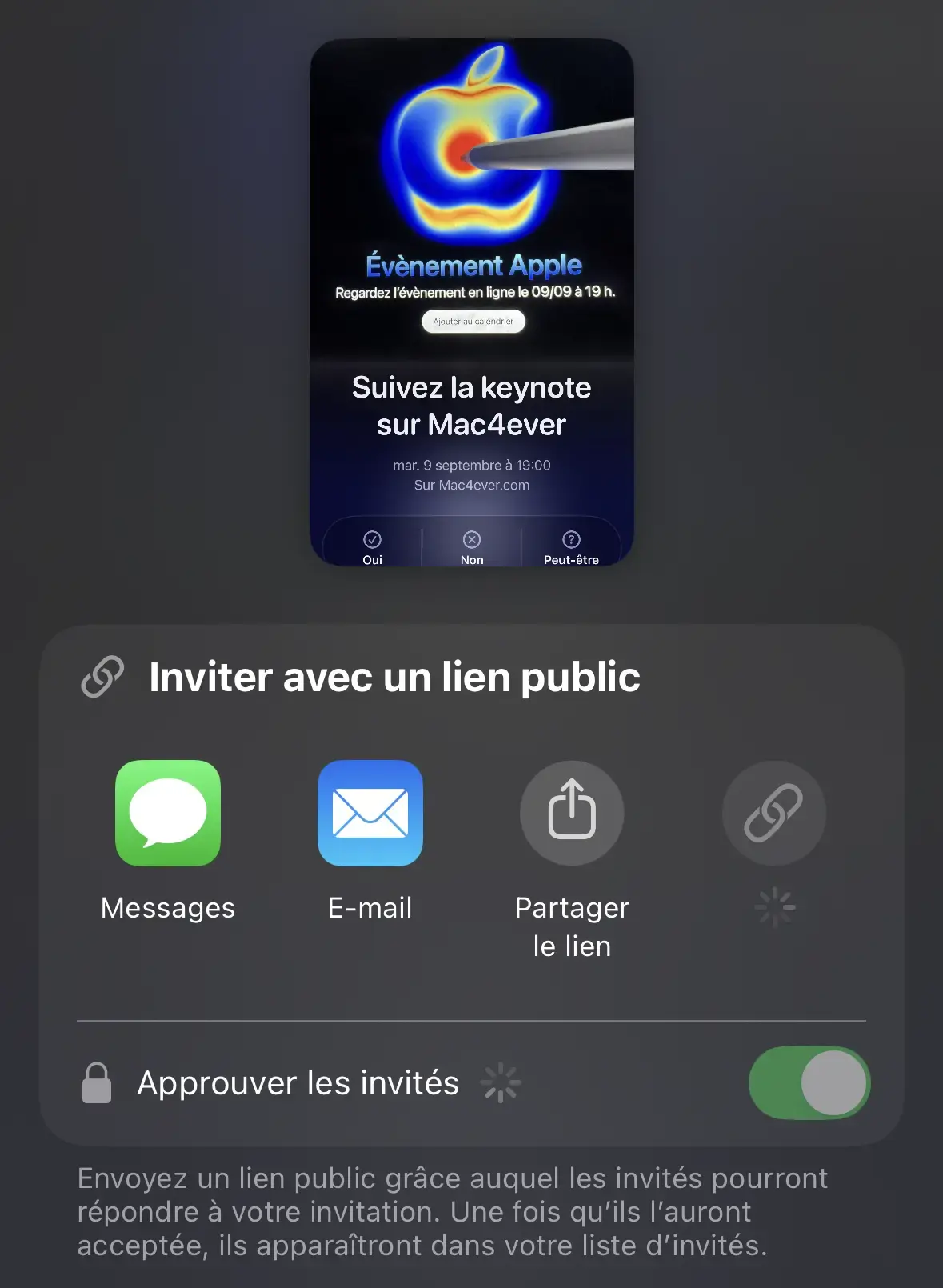Tap the loading link chain icon in share row
This screenshot has height=1288, width=943.
point(773,813)
